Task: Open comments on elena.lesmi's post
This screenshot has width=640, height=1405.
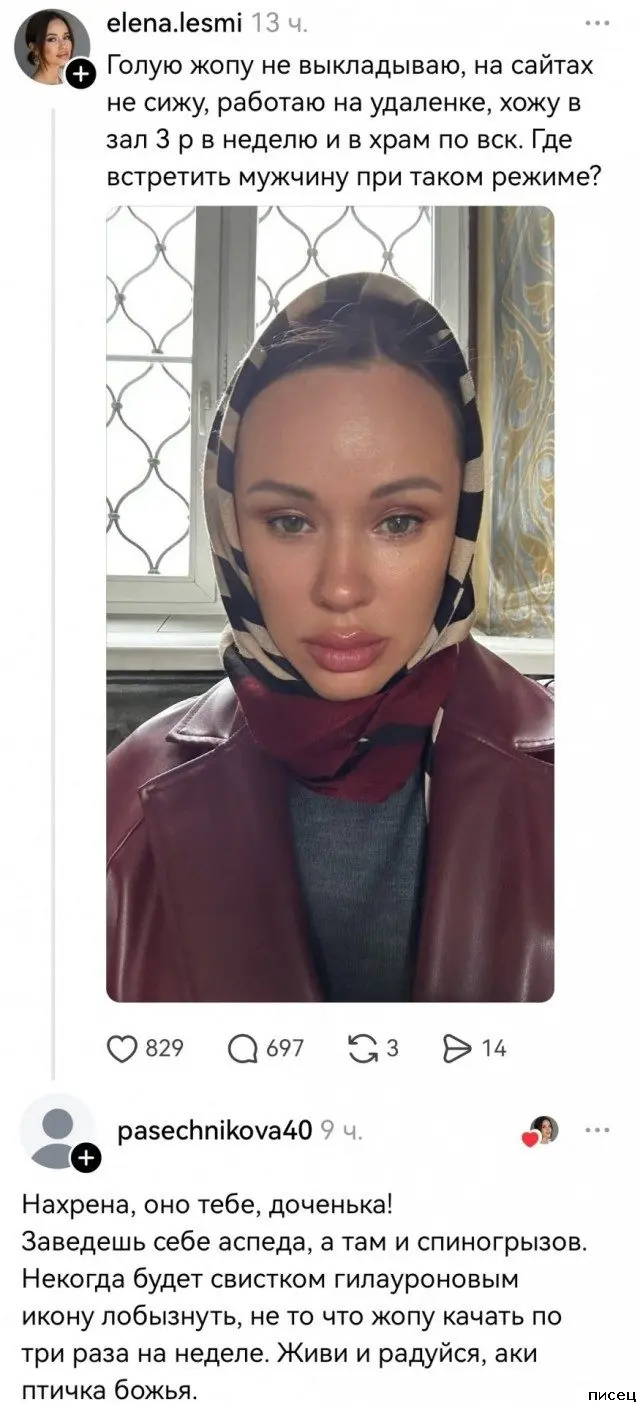Action: 244,1047
